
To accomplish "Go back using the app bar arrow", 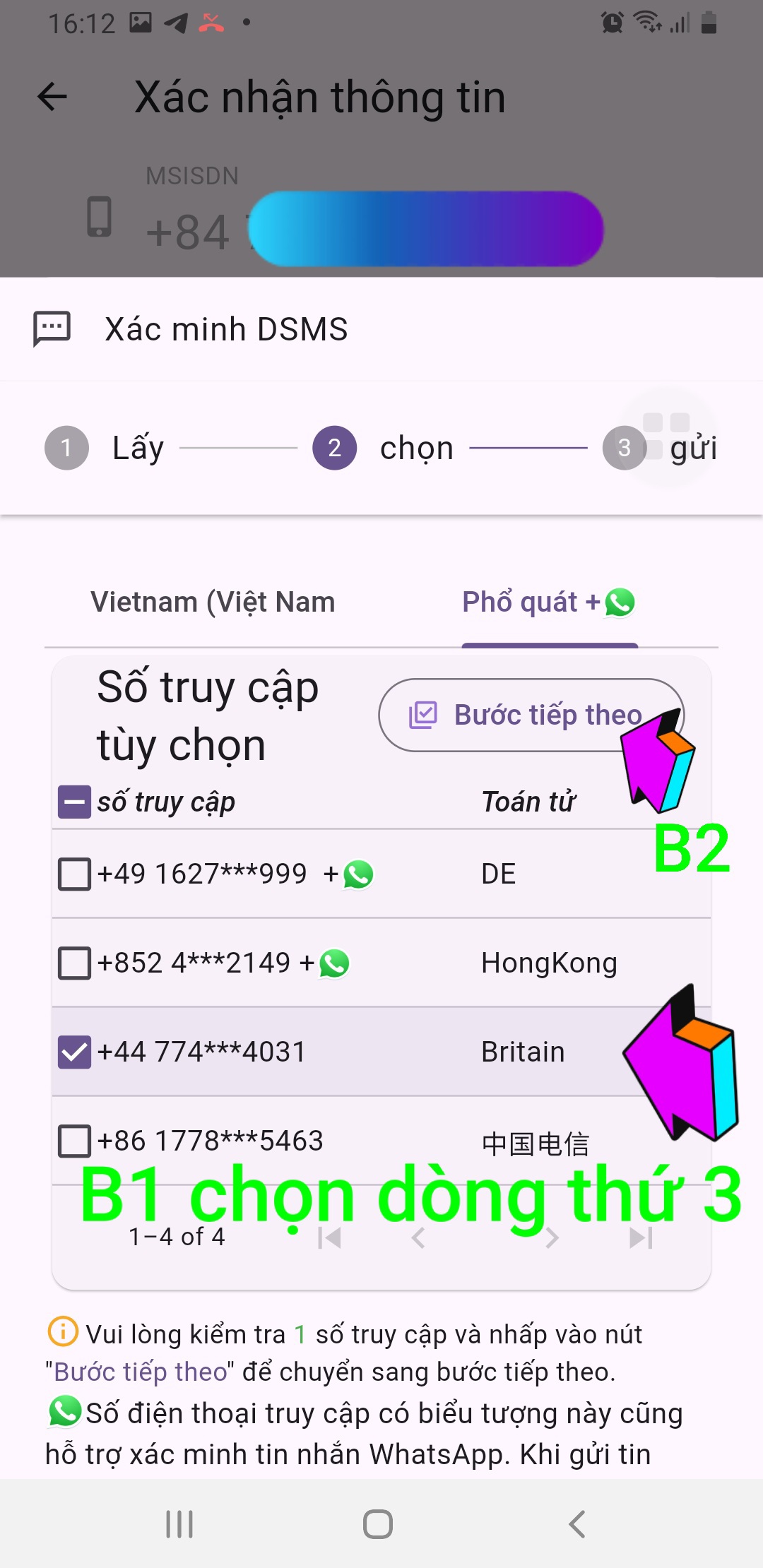I will [52, 97].
